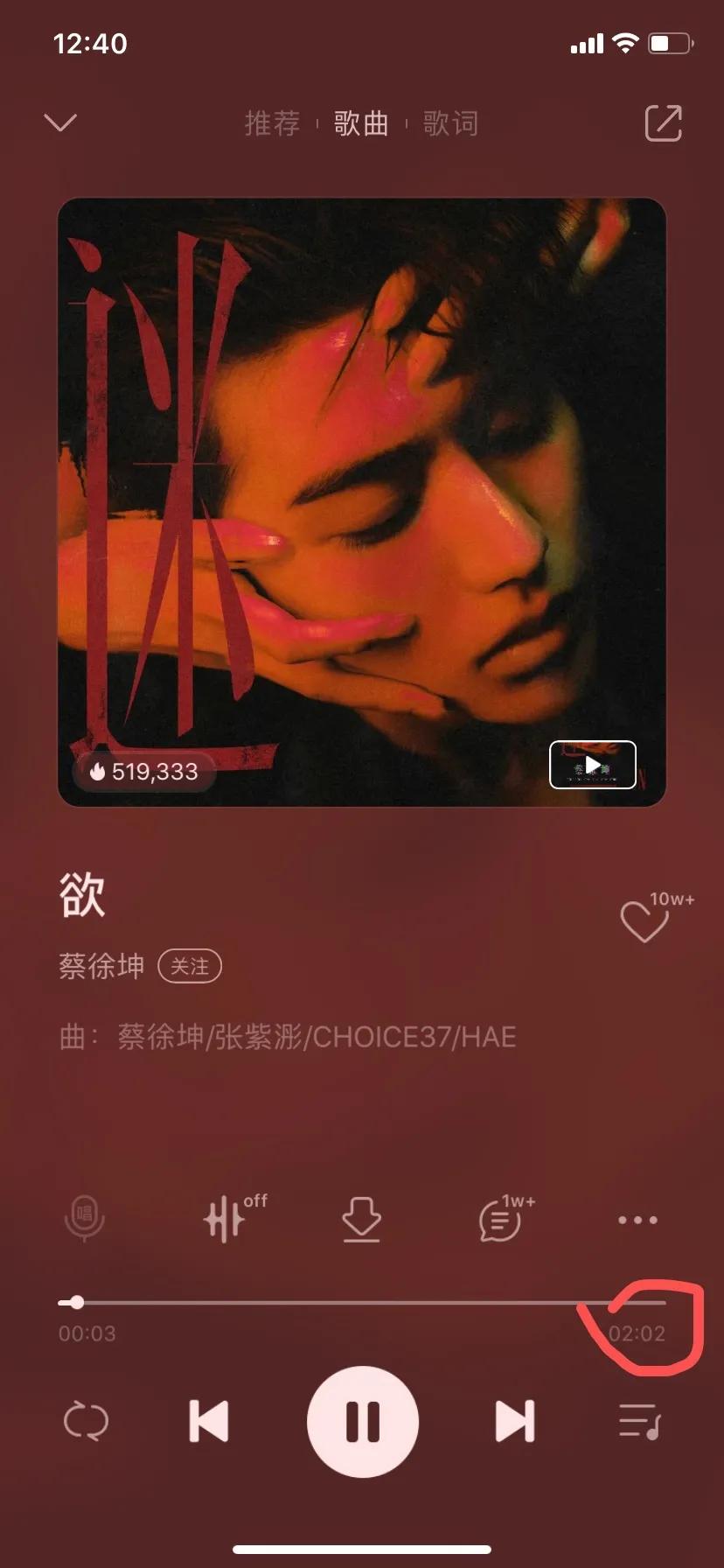Follow 蔡徐坤 with the 关注 button

190,966
